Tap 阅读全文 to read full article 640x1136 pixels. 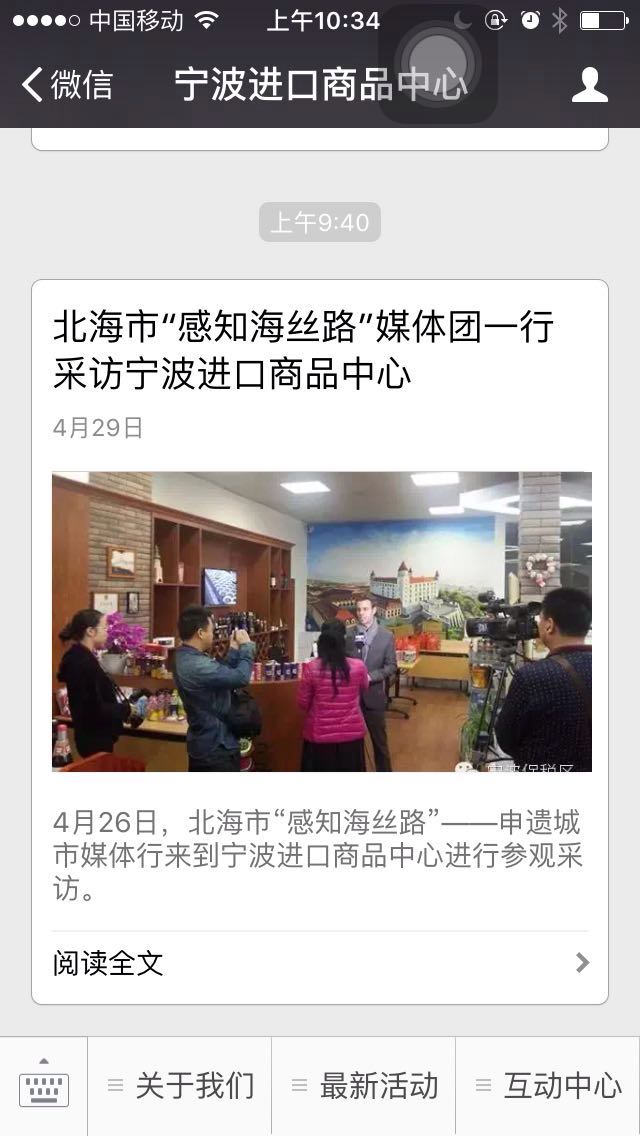pyautogui.click(x=320, y=963)
